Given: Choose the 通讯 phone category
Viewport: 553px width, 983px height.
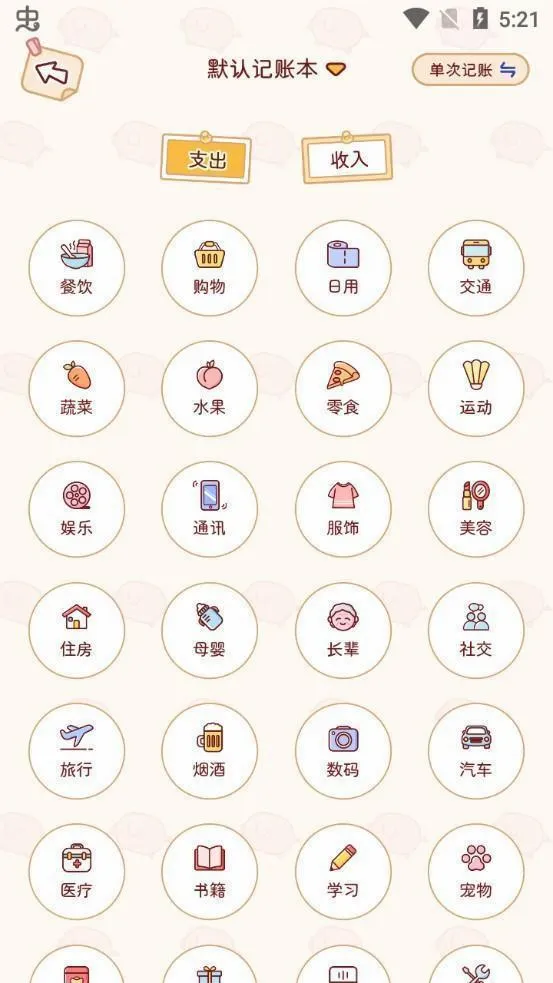Looking at the screenshot, I should (x=209, y=510).
